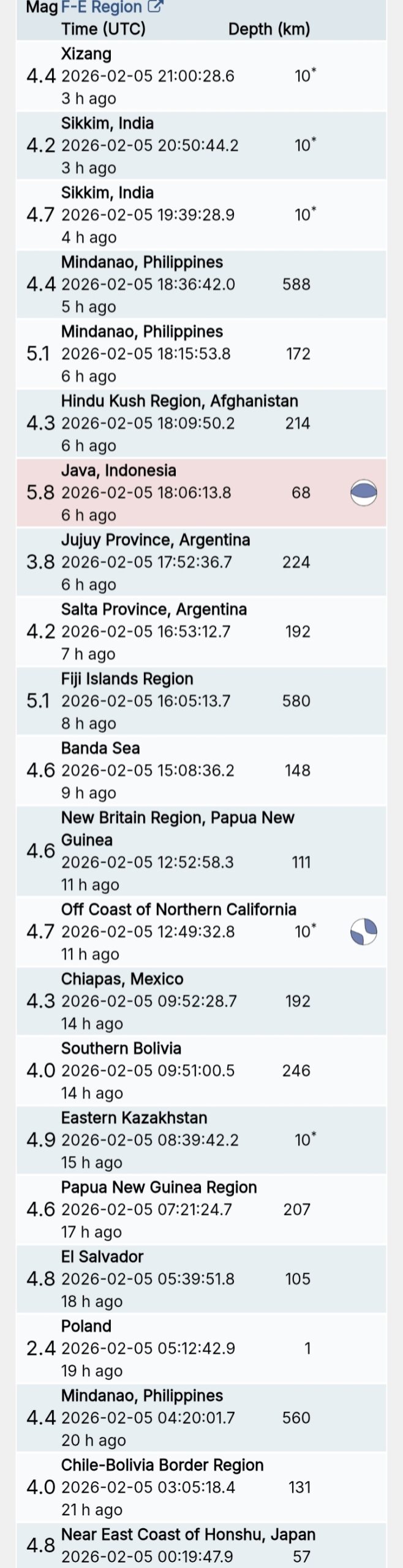Open the F-E Region external link
This screenshot has width=403, height=1568.
[x=112, y=8]
